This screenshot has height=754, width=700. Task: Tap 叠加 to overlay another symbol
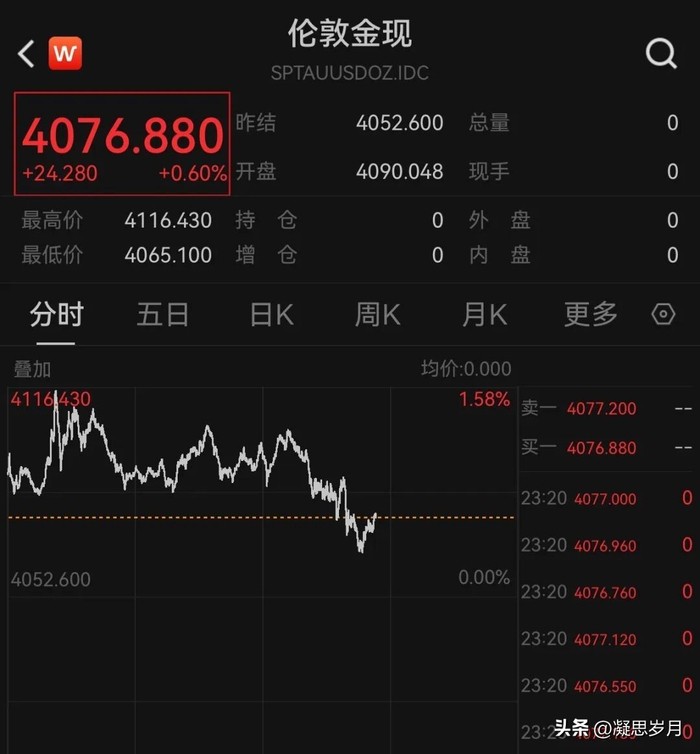coord(32,369)
